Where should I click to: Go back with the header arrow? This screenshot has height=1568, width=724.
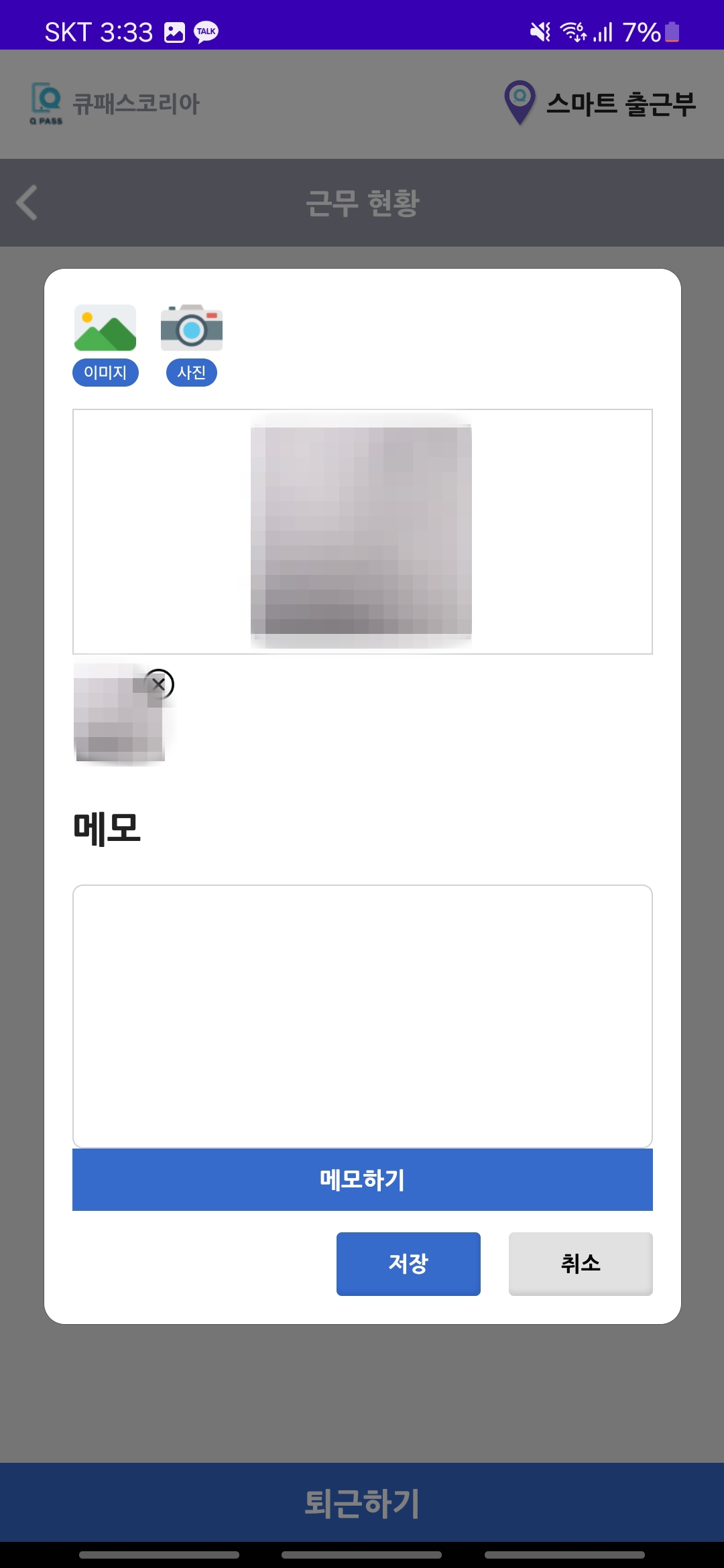[27, 202]
